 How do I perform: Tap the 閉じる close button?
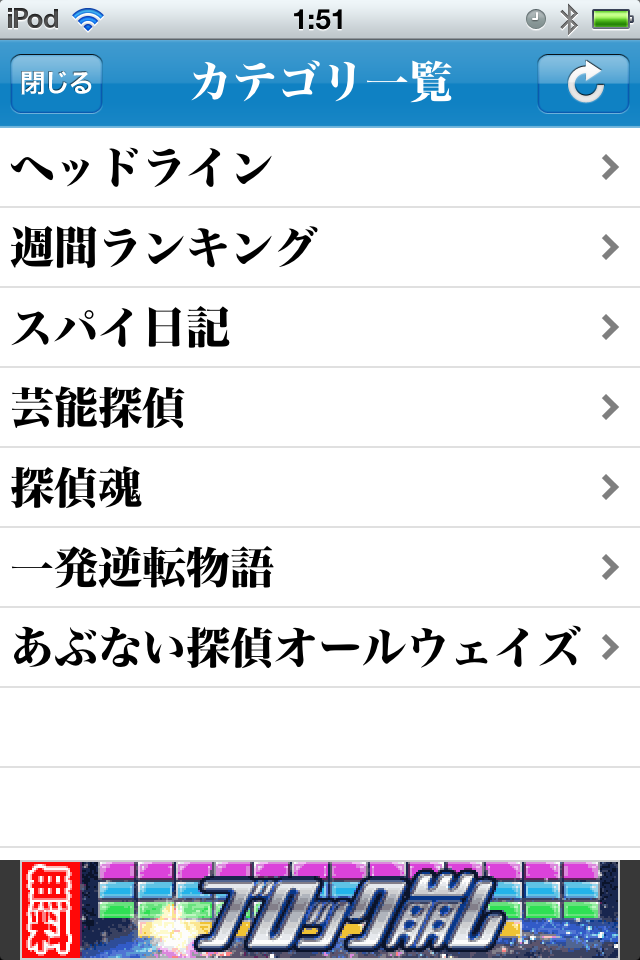coord(56,83)
